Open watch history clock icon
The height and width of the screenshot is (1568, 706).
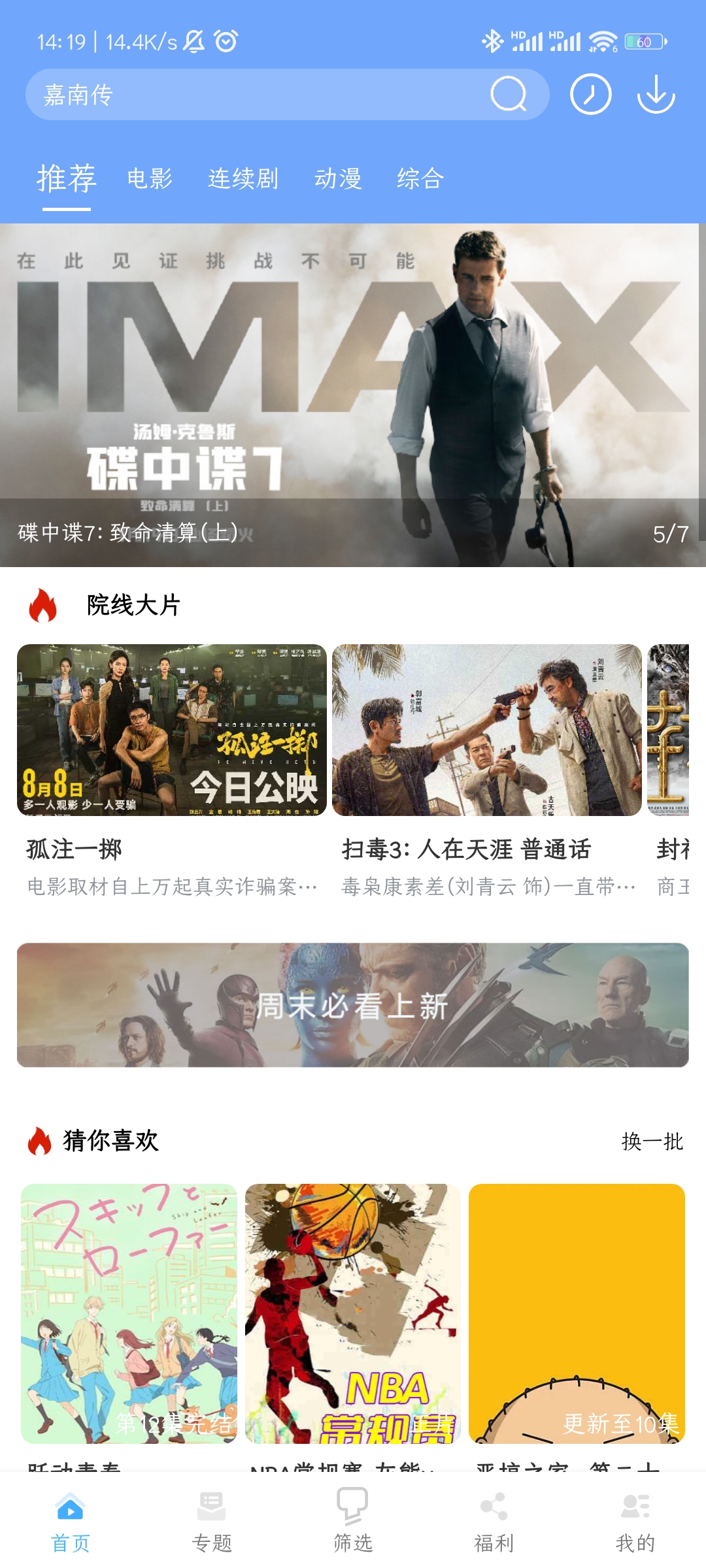(590, 95)
